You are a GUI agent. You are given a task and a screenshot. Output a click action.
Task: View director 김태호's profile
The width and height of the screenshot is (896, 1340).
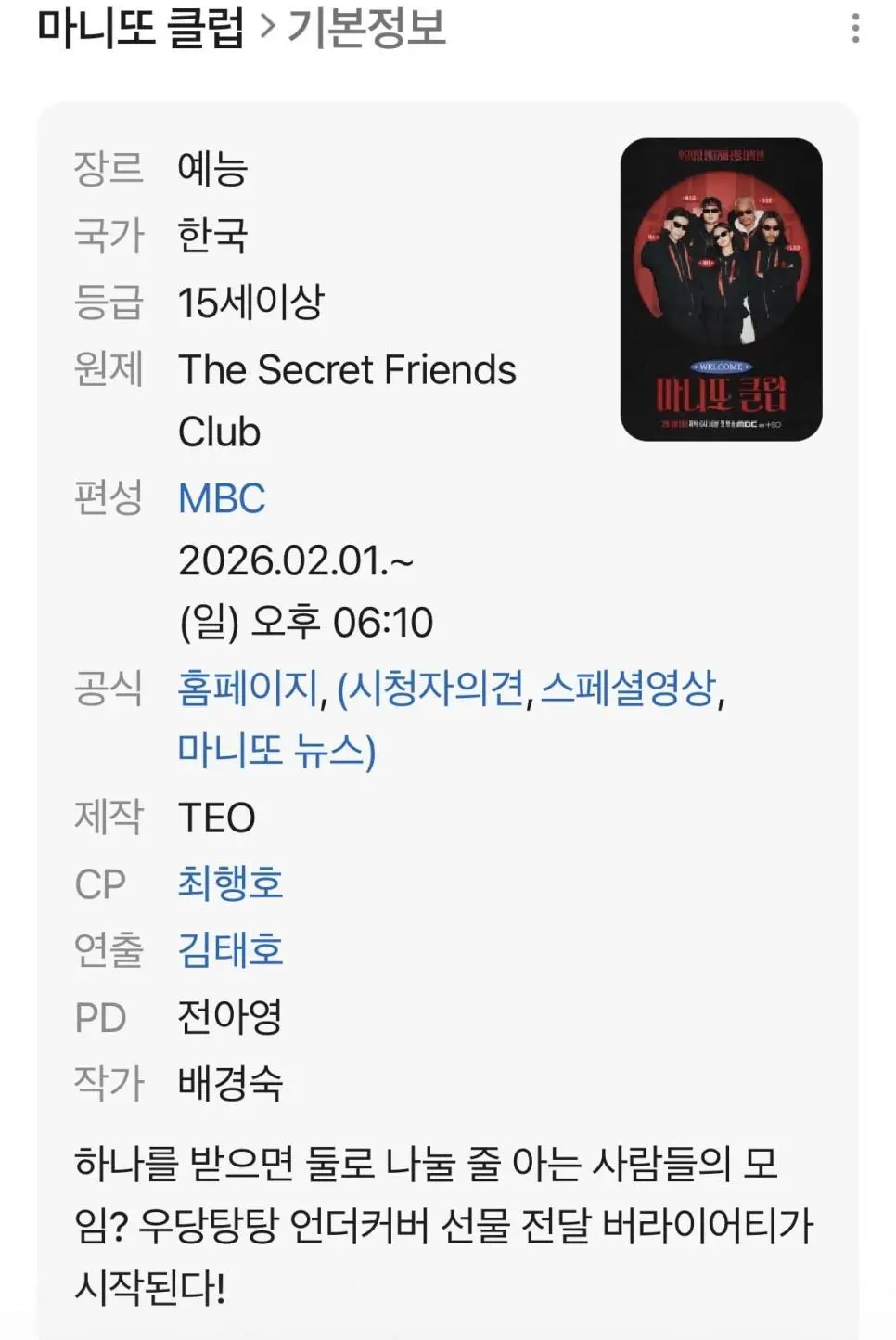pos(230,949)
